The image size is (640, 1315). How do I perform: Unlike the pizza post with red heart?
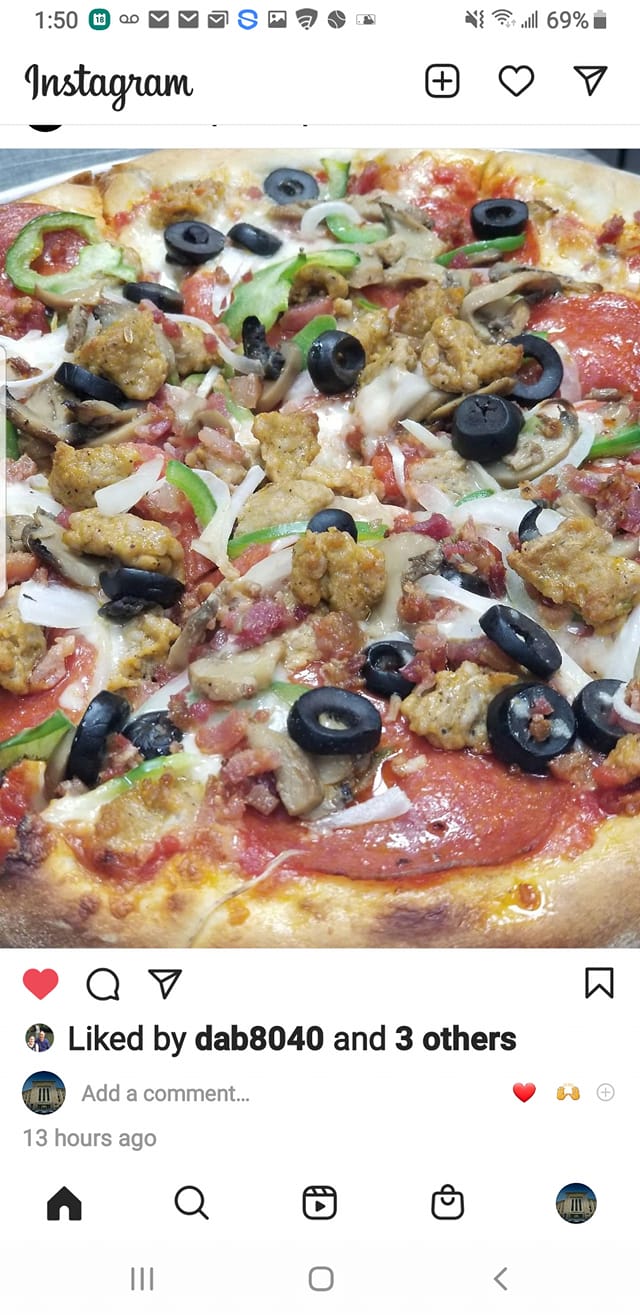point(41,984)
